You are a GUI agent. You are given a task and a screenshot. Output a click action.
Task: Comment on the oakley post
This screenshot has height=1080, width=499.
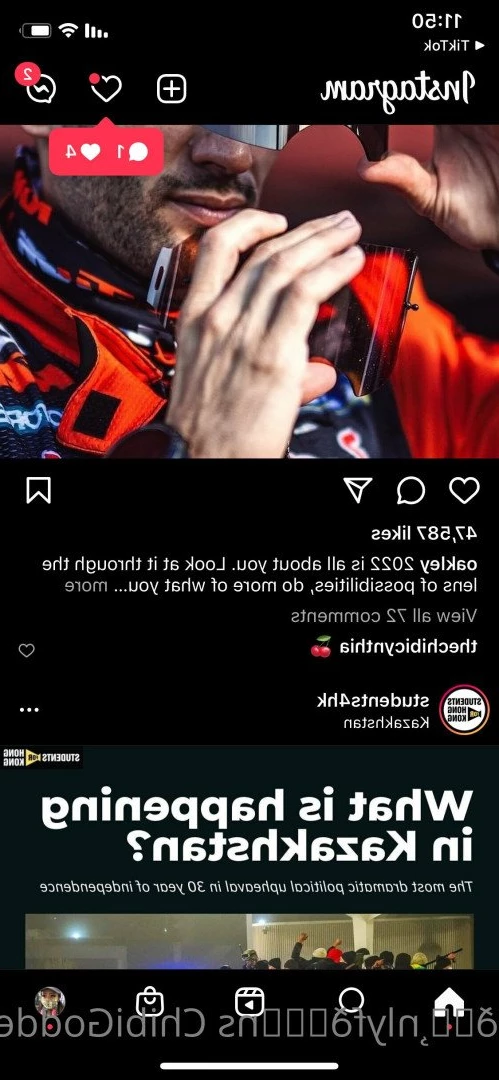click(x=411, y=490)
